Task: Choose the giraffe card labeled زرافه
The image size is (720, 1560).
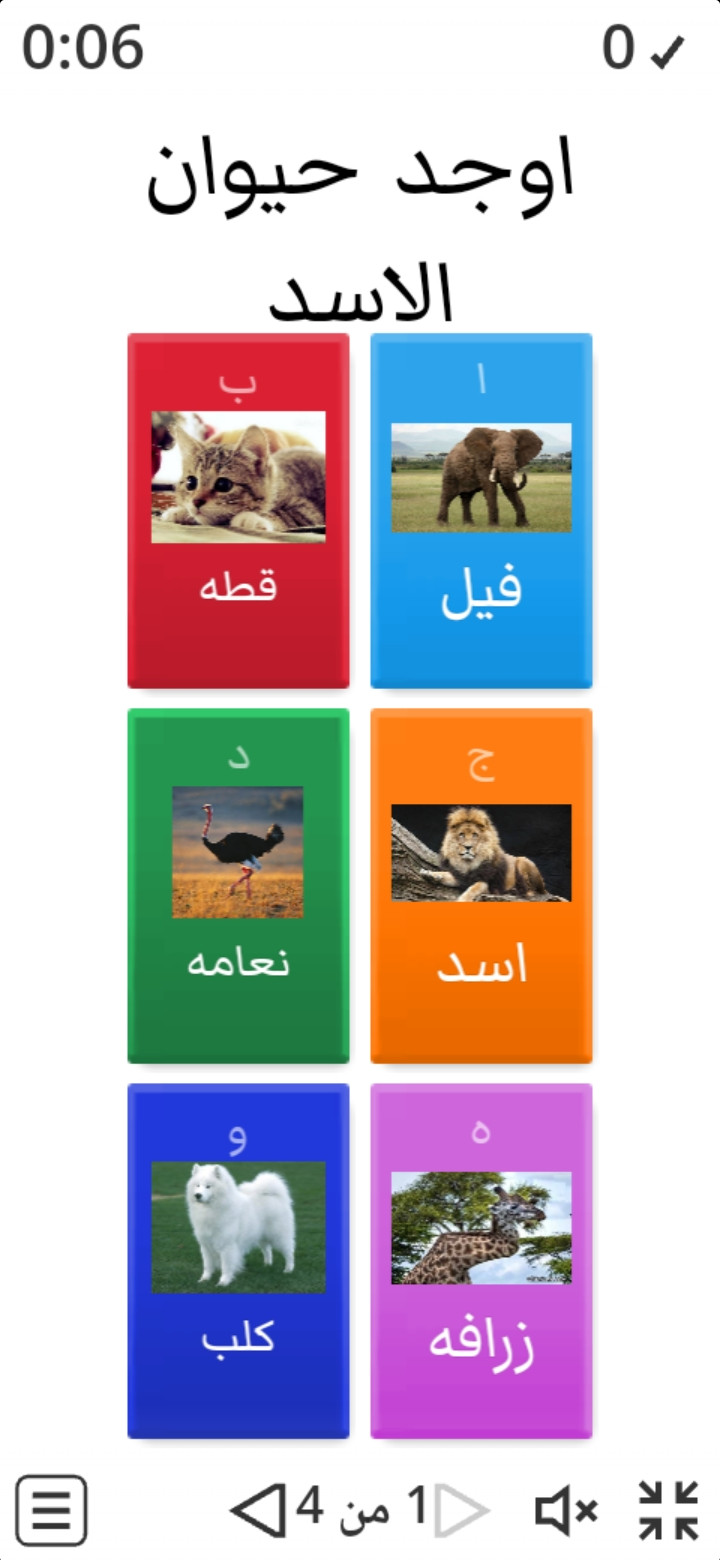Action: point(481,1260)
